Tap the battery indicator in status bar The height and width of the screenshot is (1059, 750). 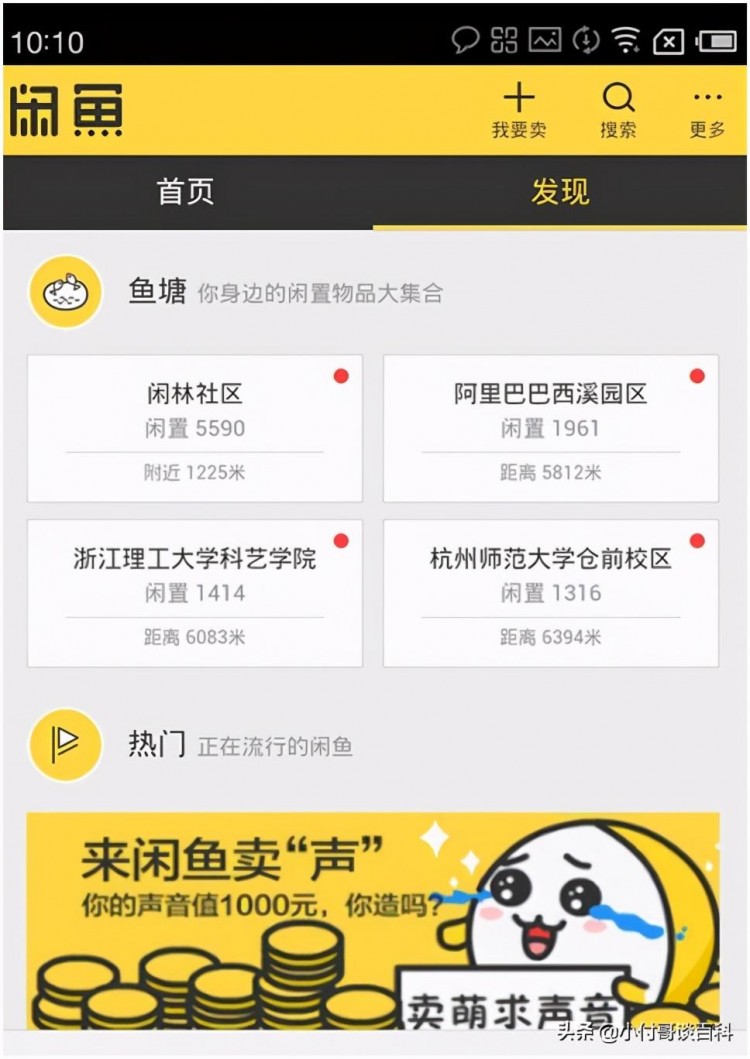point(716,42)
